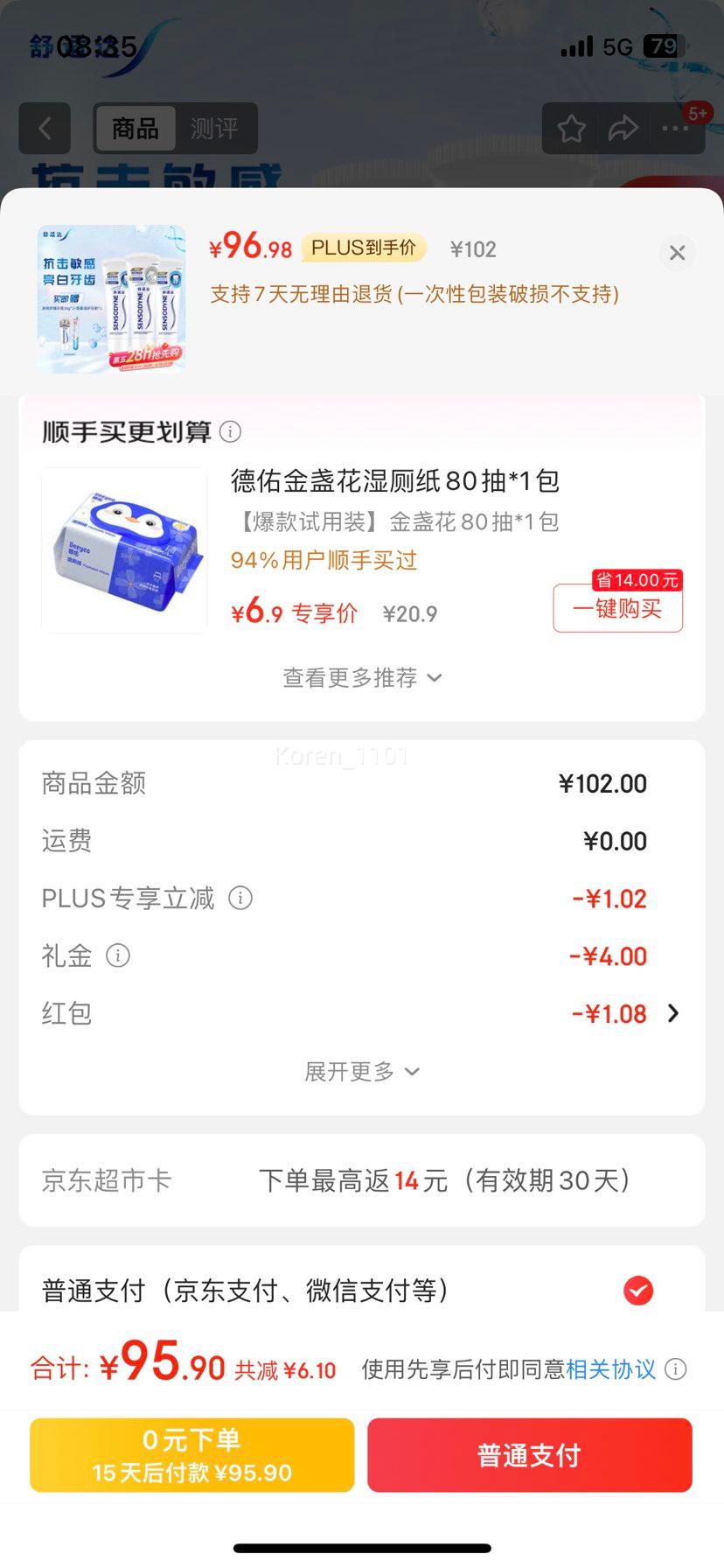Switch to the 测评 tab
724x1568 pixels.
pyautogui.click(x=214, y=129)
